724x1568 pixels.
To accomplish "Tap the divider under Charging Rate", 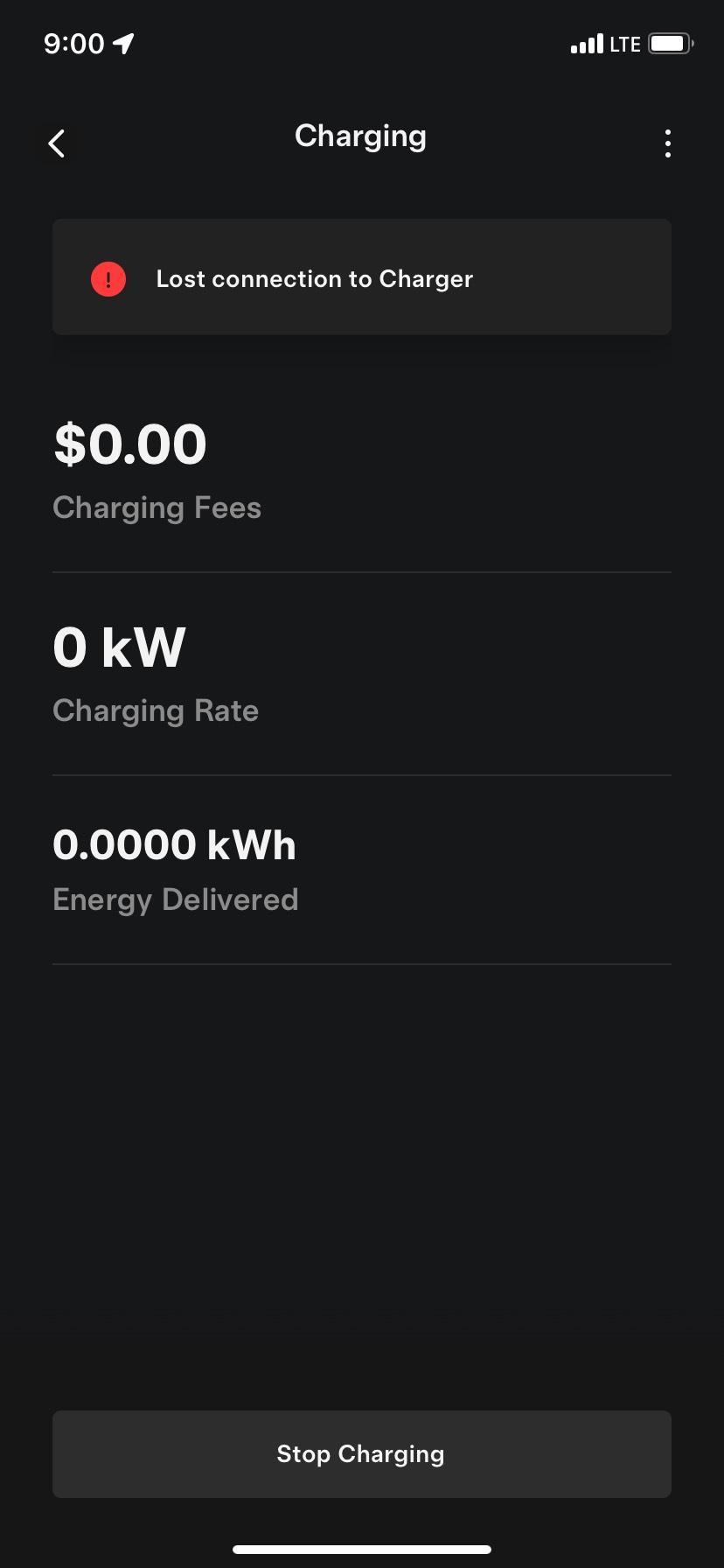I will tap(361, 774).
